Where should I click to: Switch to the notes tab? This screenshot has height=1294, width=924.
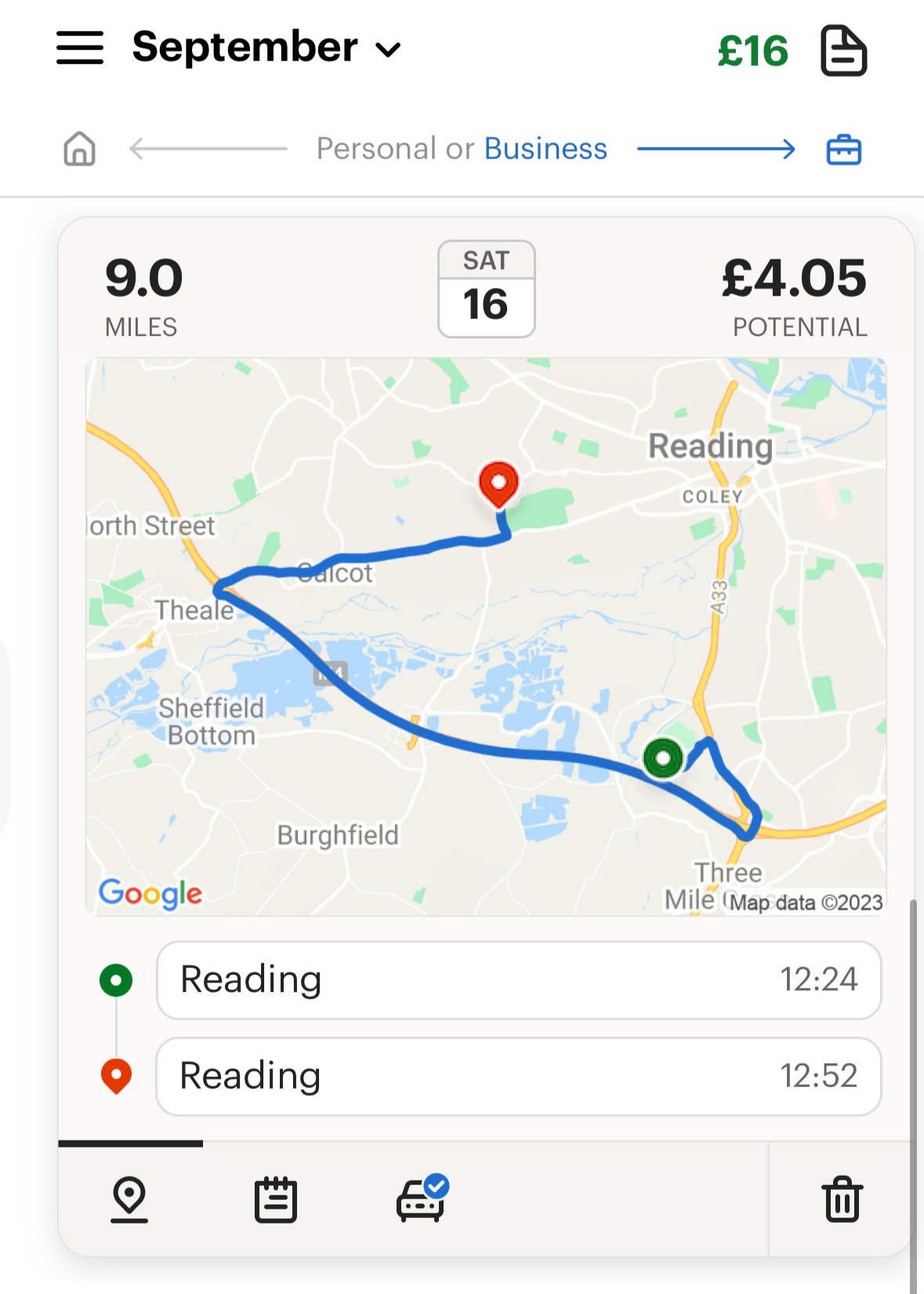coord(276,1199)
